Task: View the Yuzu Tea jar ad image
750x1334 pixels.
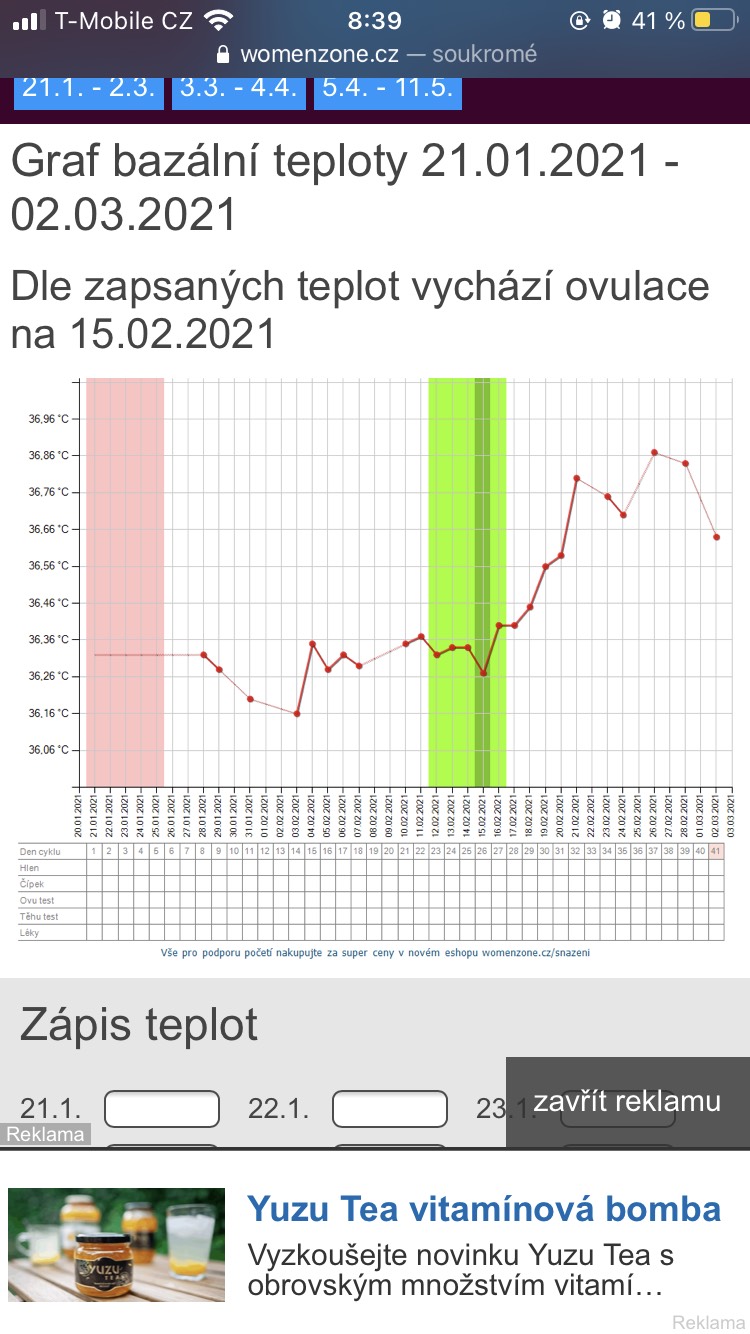Action: click(117, 1245)
